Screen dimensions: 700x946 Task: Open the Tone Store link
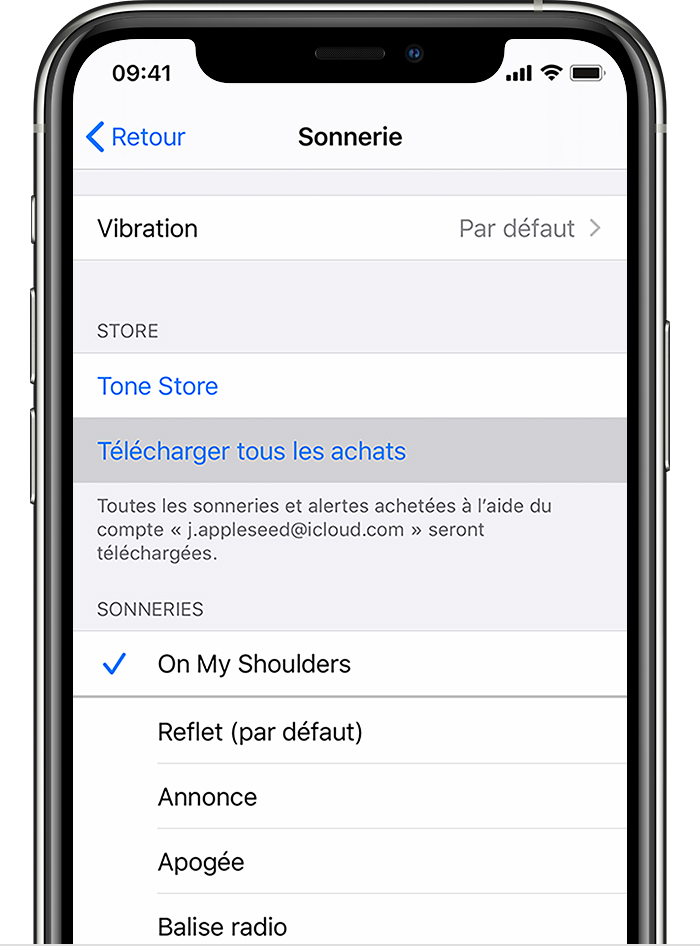pyautogui.click(x=158, y=386)
